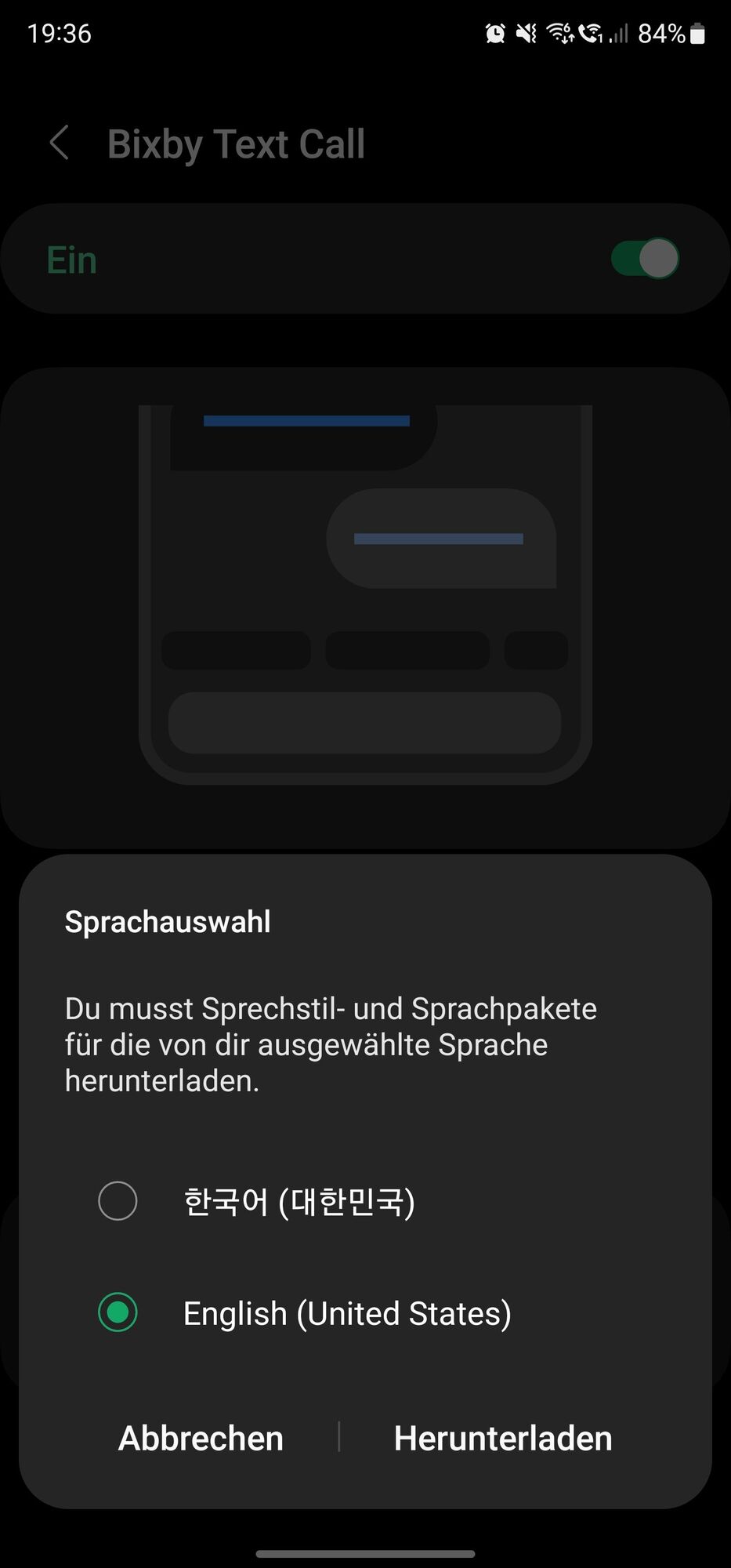Tap Herunterladen to download the language pack

(503, 1438)
